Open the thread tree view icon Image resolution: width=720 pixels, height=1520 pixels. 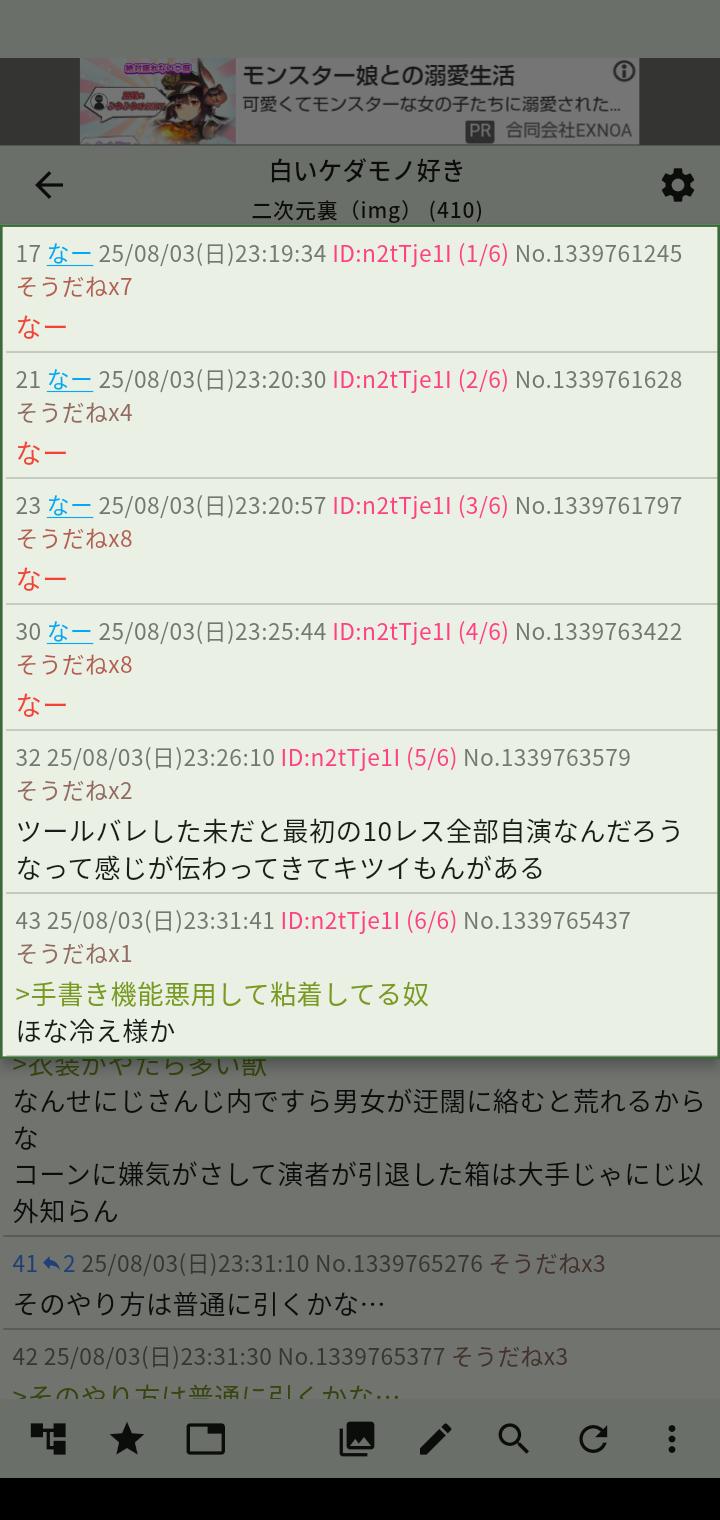coord(48,1438)
